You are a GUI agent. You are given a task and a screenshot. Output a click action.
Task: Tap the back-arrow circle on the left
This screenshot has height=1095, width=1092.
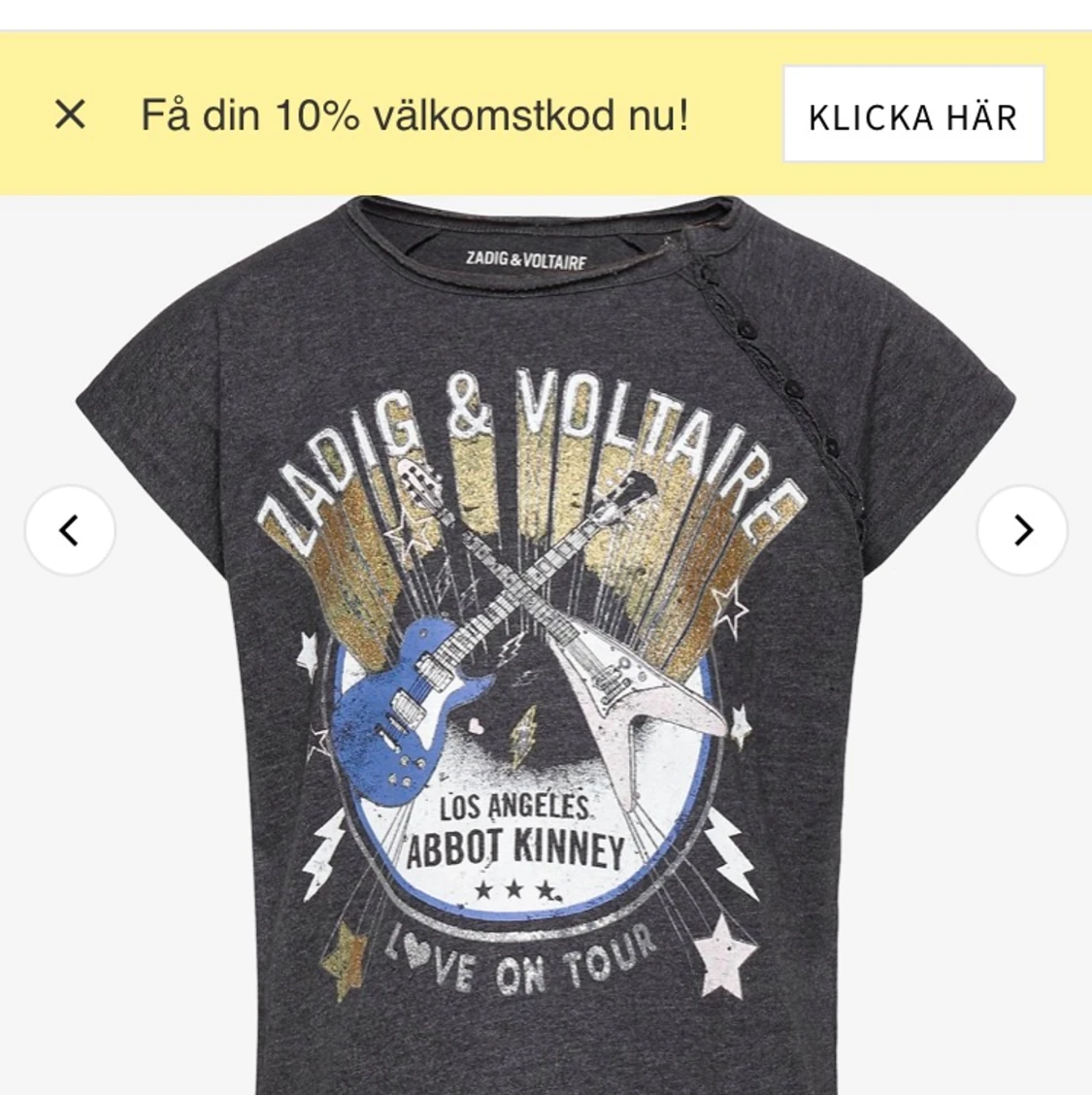(69, 531)
